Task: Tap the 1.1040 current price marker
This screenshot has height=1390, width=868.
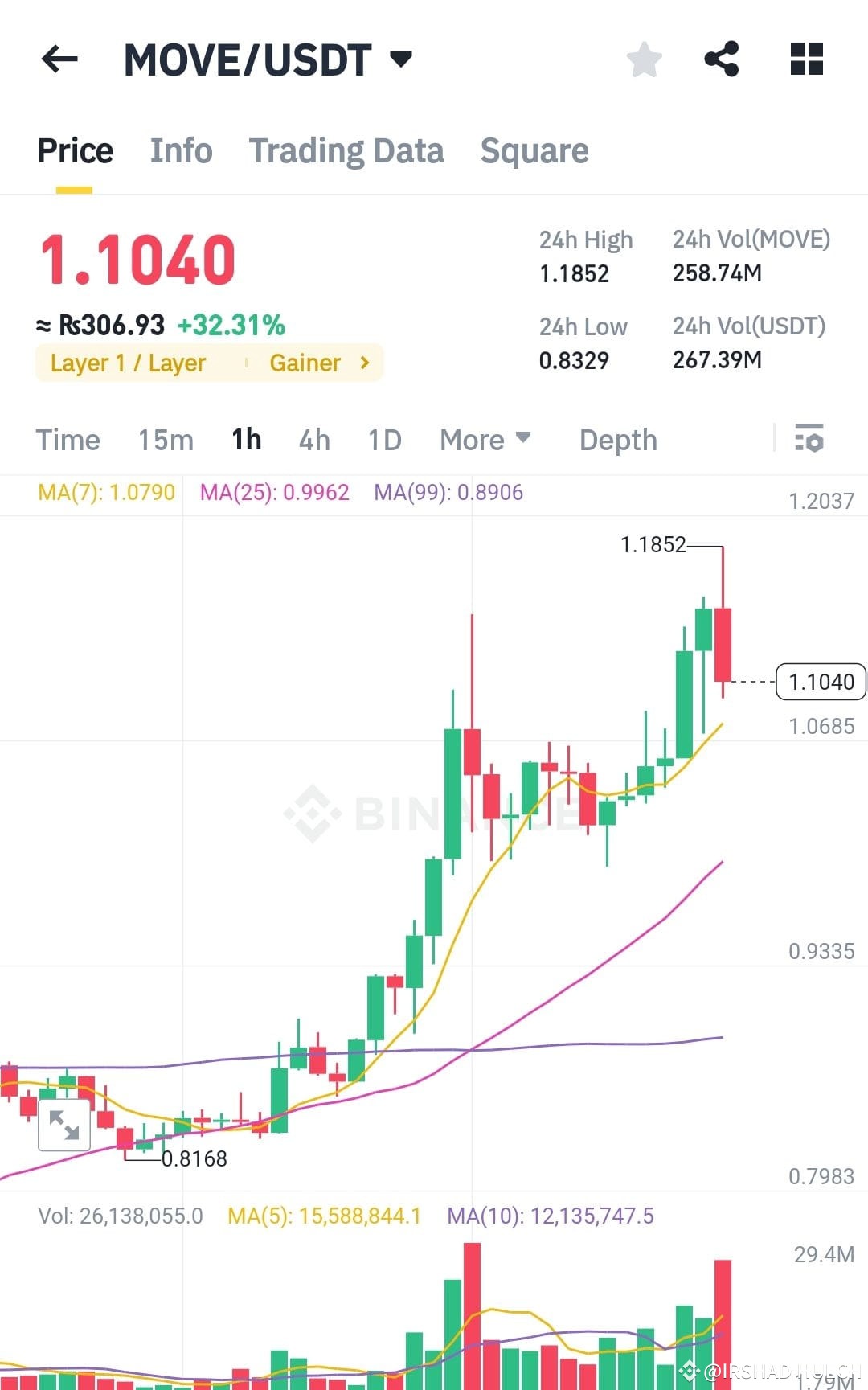Action: [x=820, y=682]
